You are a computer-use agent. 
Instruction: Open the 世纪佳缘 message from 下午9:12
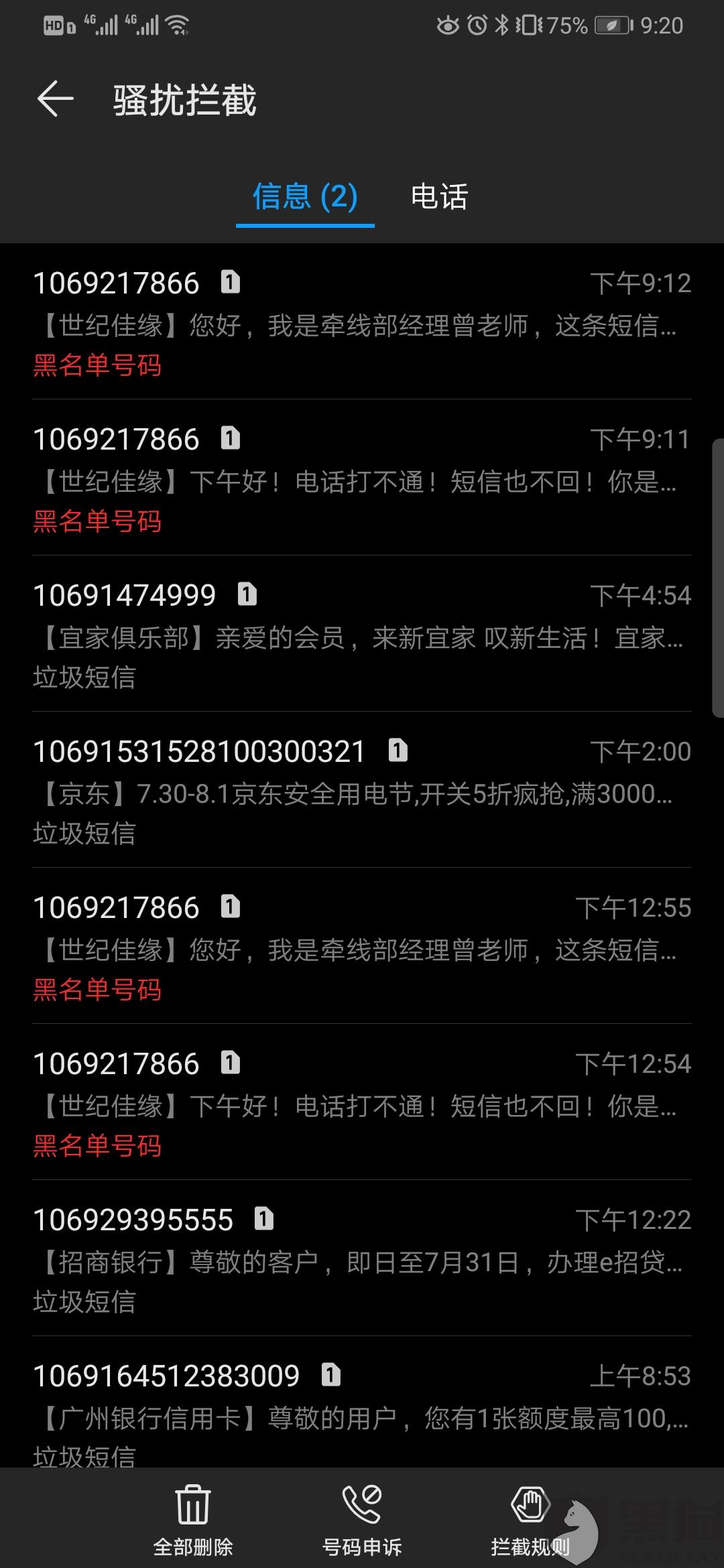pos(362,324)
